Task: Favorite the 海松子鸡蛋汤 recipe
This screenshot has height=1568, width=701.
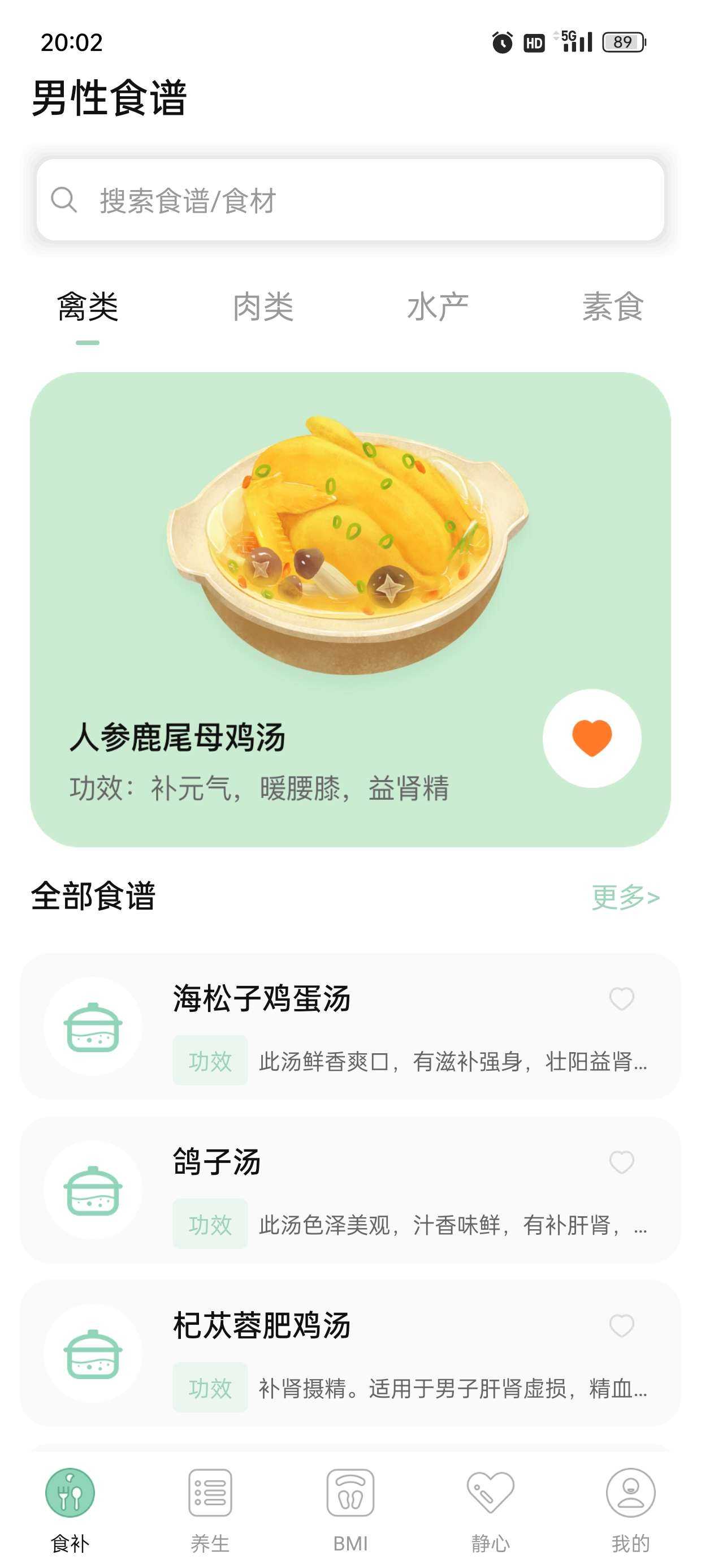Action: point(621,999)
